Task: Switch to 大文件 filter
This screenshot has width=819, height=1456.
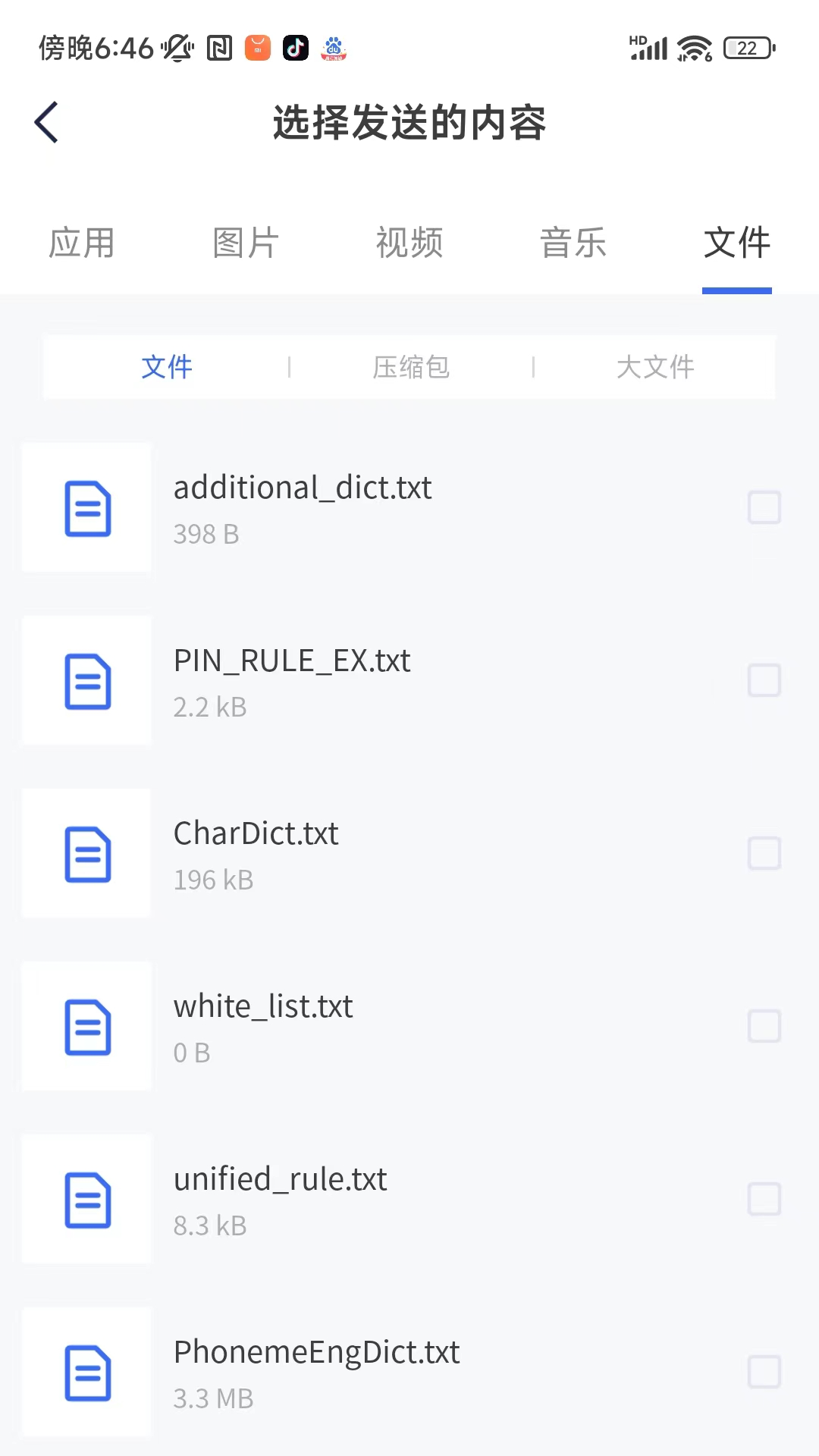Action: 657,366
